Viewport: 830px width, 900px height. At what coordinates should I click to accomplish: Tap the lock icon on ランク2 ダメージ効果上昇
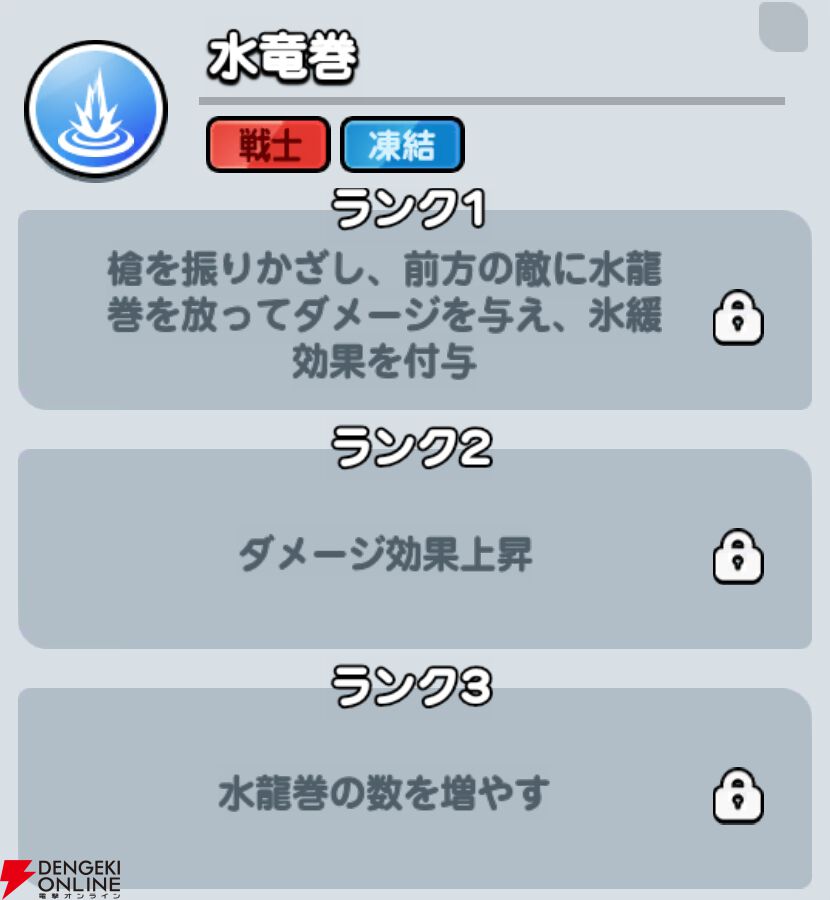[738, 556]
